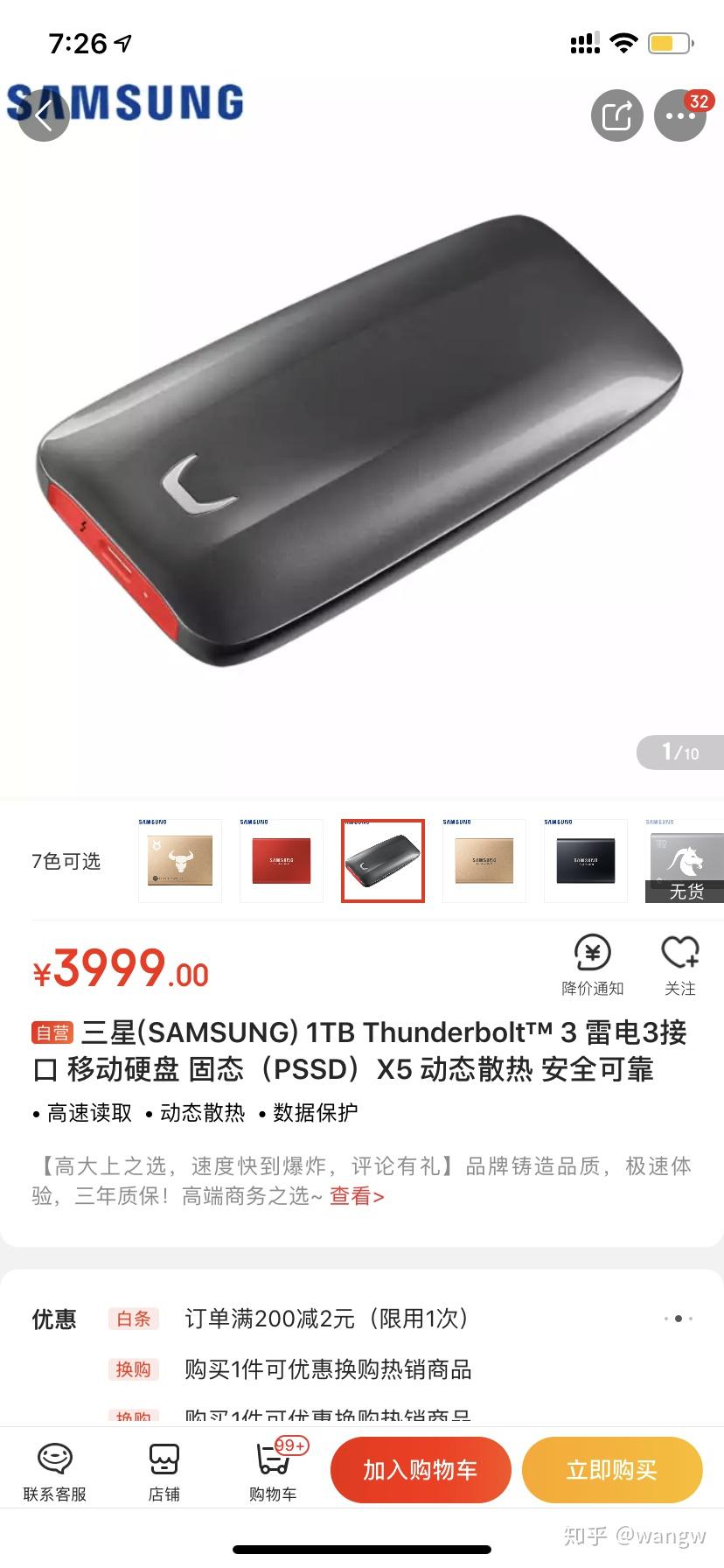724x1568 pixels.
Task: Share this Samsung product
Action: (616, 115)
